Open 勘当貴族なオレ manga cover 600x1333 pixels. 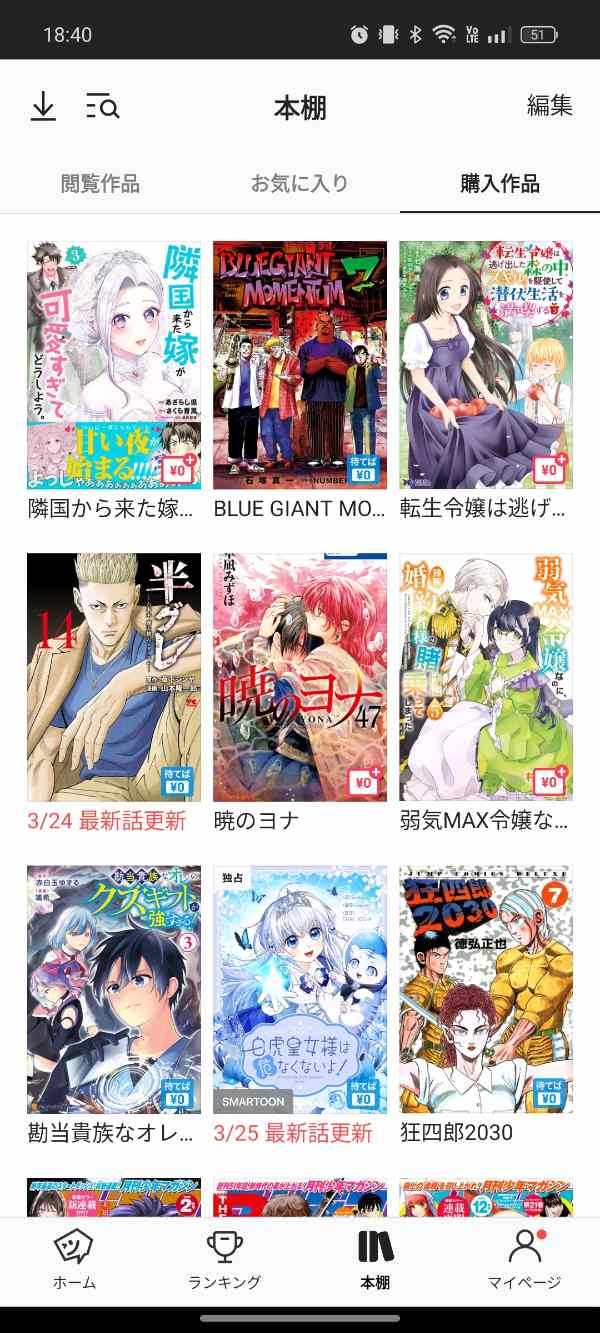point(114,990)
